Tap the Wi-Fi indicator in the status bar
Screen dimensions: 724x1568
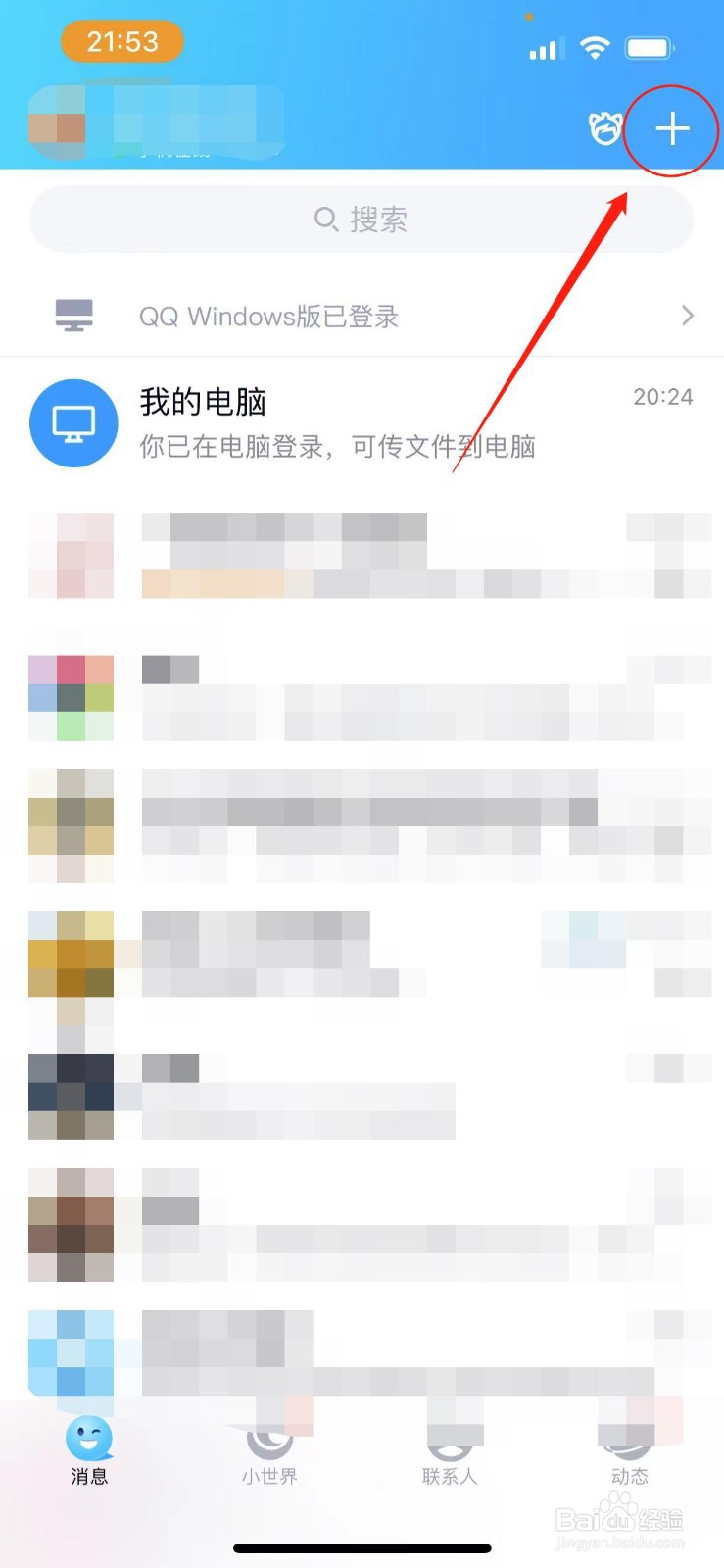[594, 46]
